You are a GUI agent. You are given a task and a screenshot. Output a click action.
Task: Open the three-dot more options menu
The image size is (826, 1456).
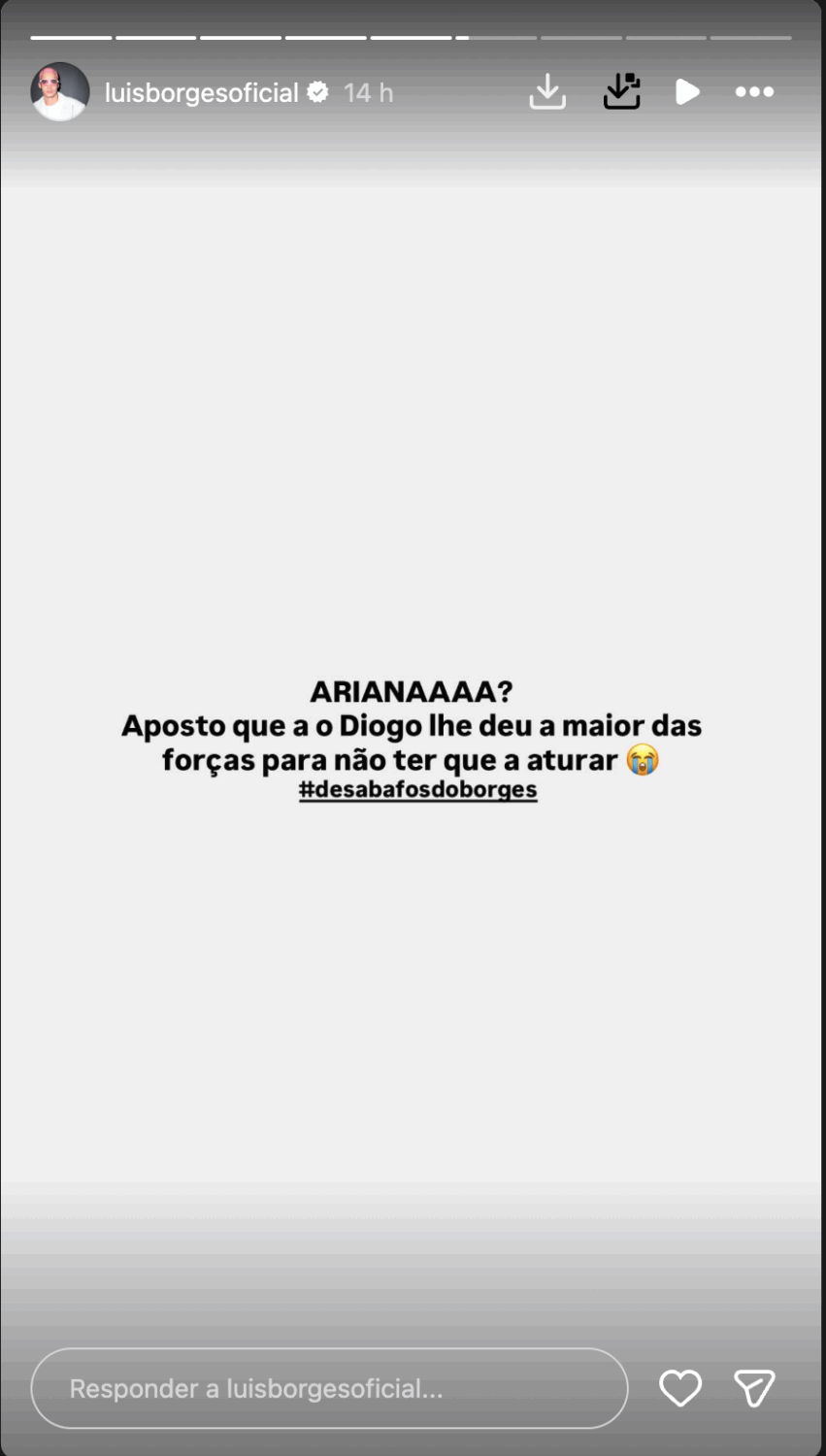754,91
